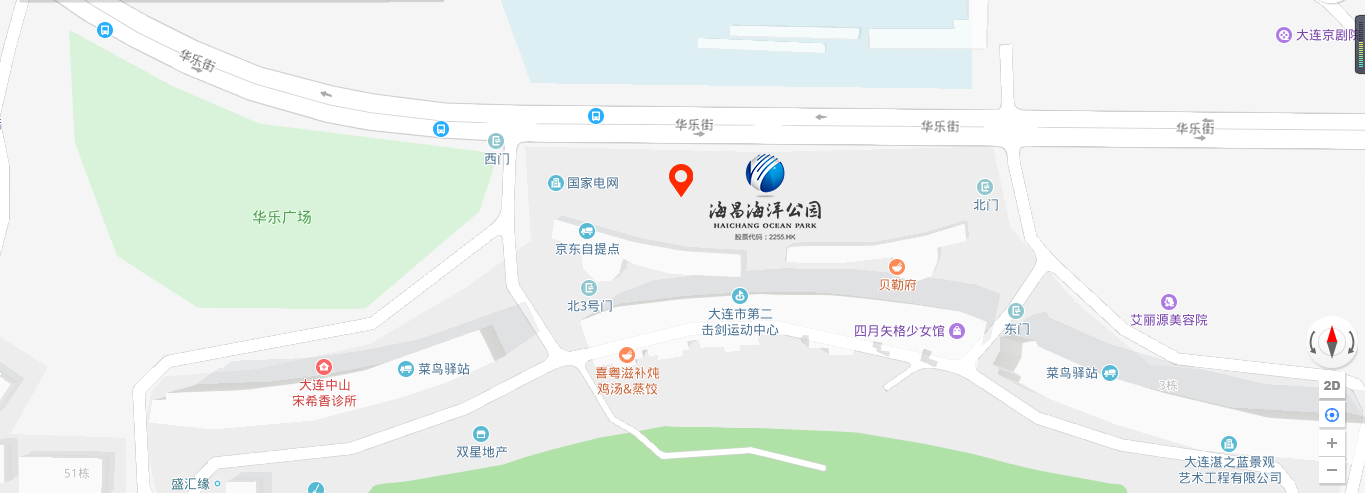The width and height of the screenshot is (1365, 493).
Task: Select 大连中山宋希香诊所 marker
Action: coord(323,367)
